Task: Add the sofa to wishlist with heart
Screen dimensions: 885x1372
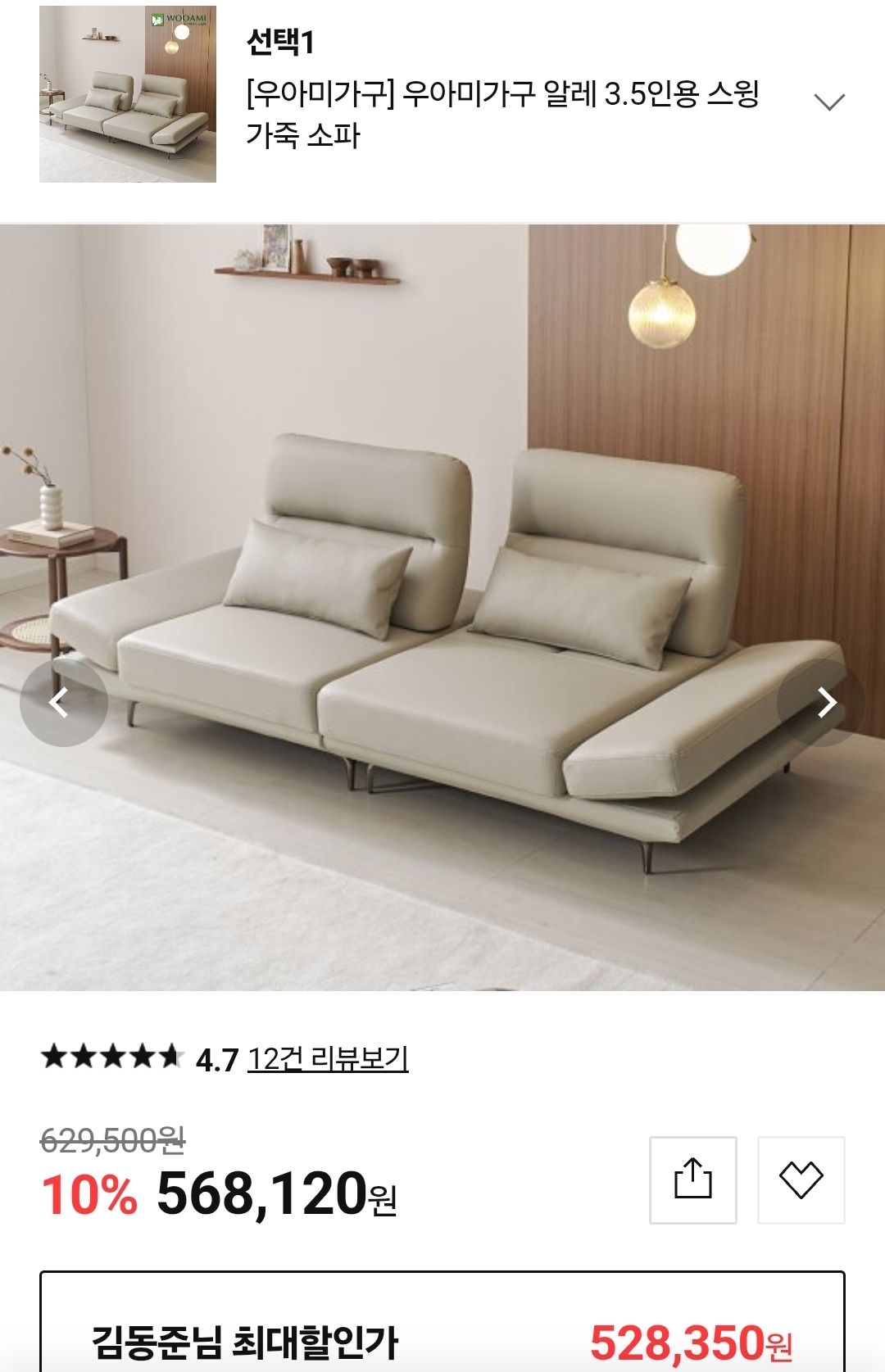Action: coord(801,1180)
